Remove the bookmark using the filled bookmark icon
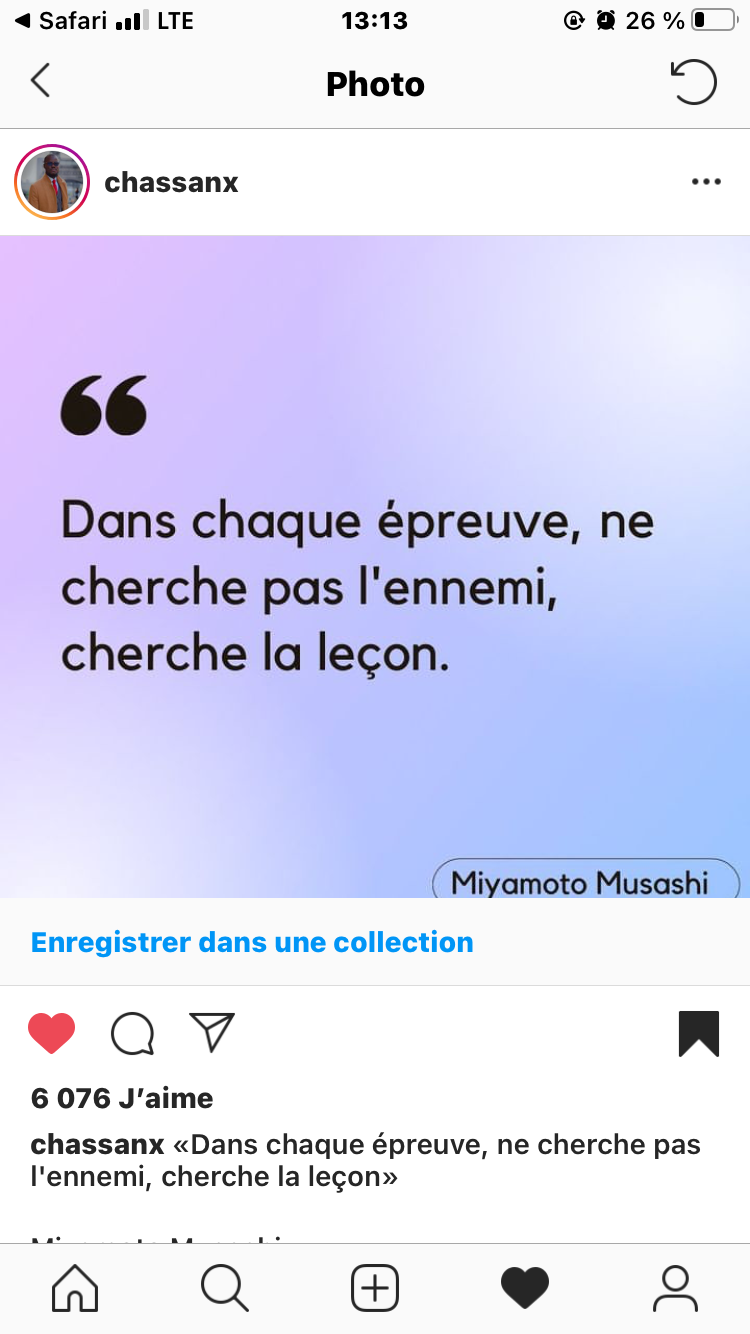The image size is (750, 1334). pyautogui.click(x=699, y=1034)
